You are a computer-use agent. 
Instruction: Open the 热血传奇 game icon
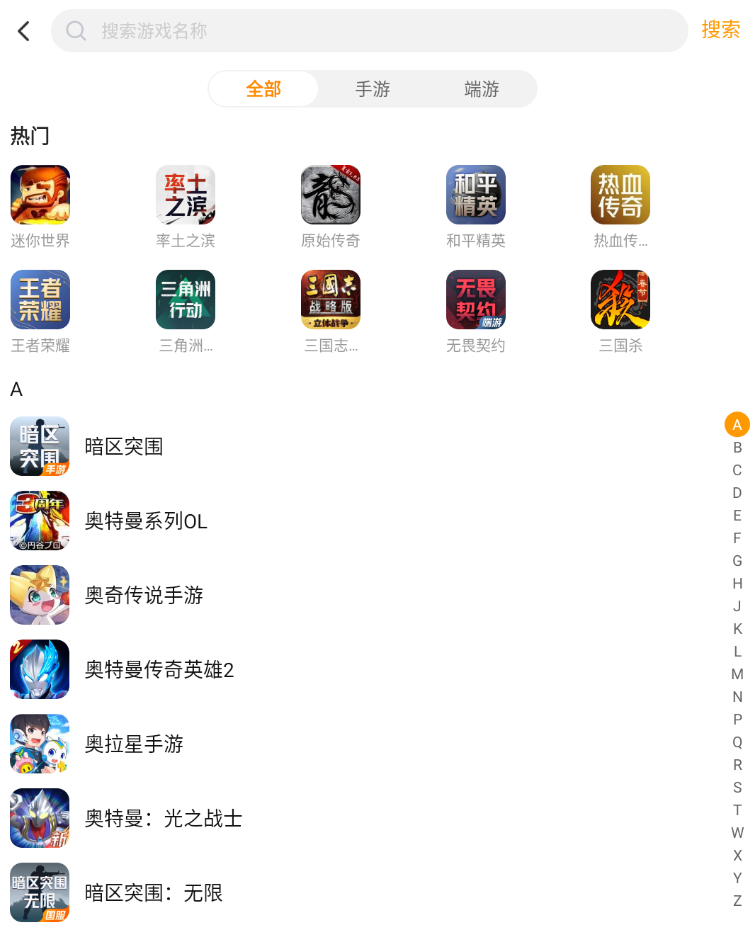pos(620,194)
